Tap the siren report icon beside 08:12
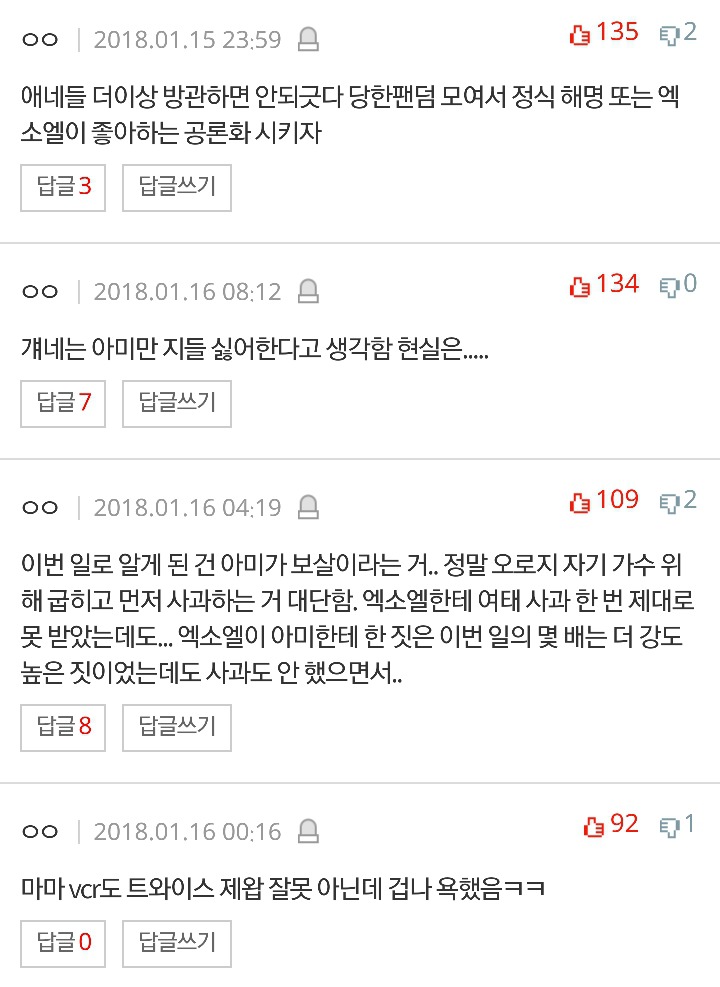Screen dimensions: 720x987 click(308, 291)
